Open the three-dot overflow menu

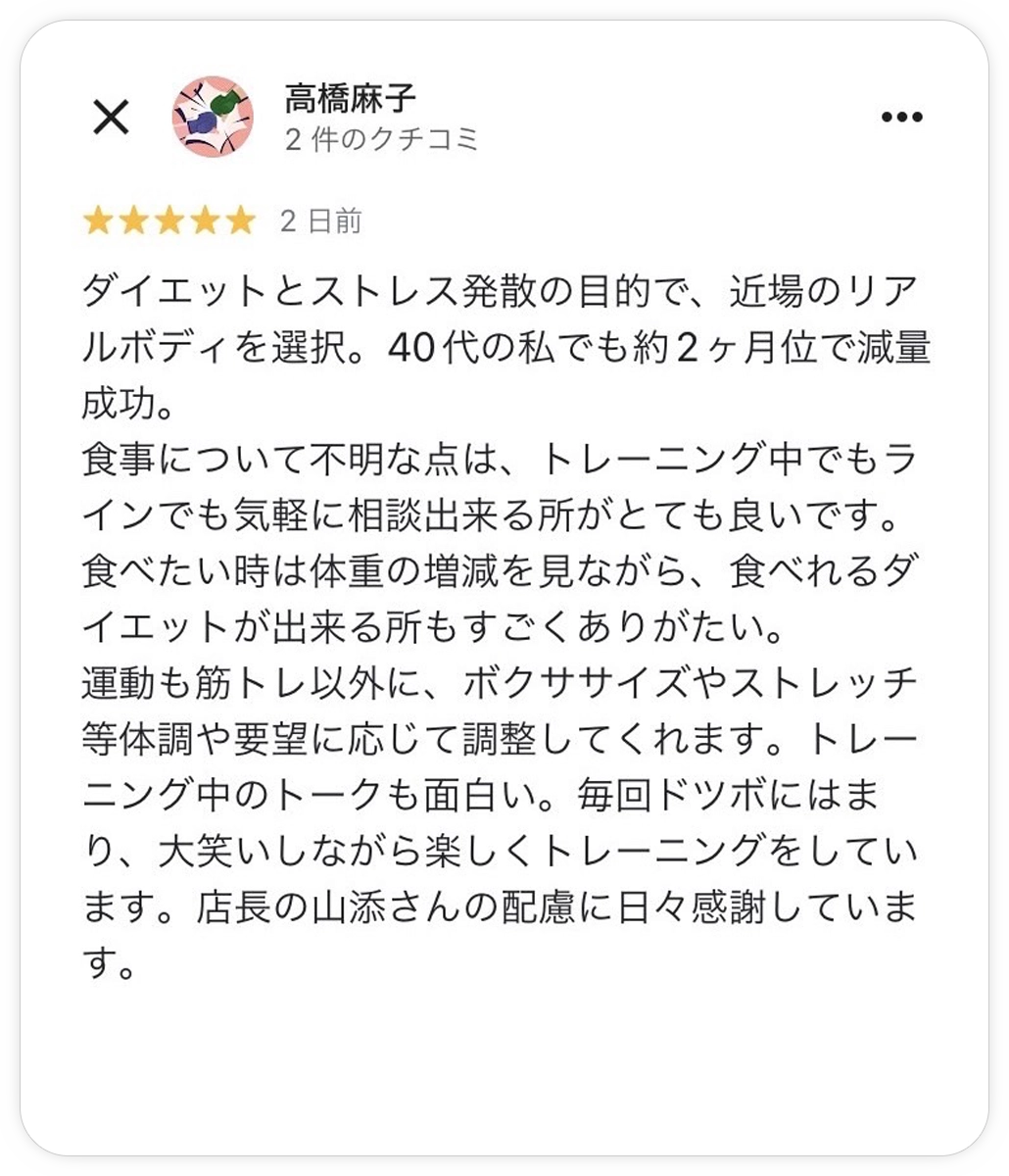pos(901,118)
